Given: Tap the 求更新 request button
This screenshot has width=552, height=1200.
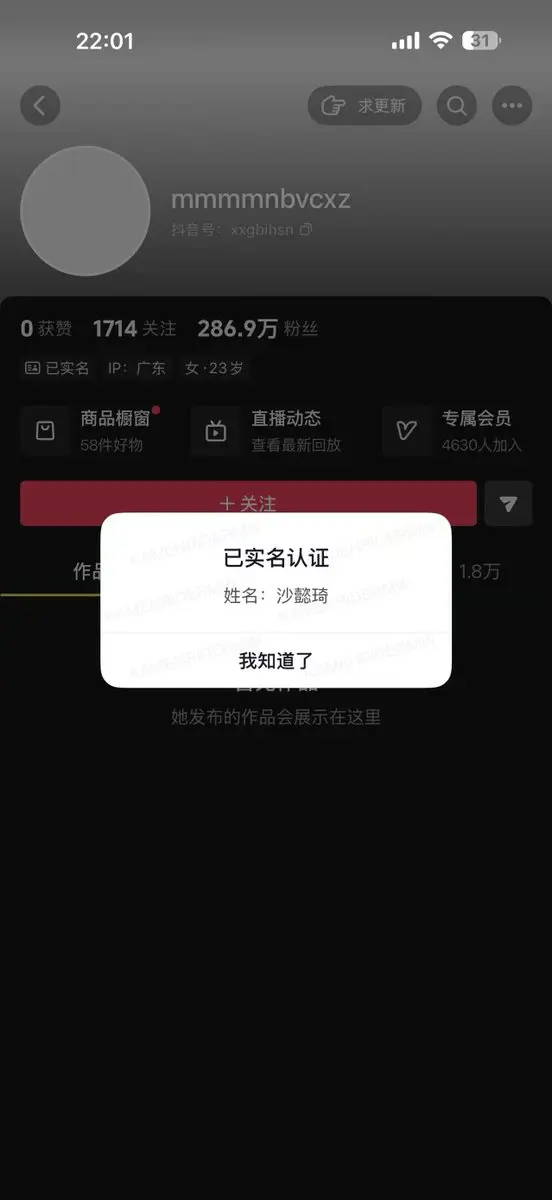Looking at the screenshot, I should point(365,106).
